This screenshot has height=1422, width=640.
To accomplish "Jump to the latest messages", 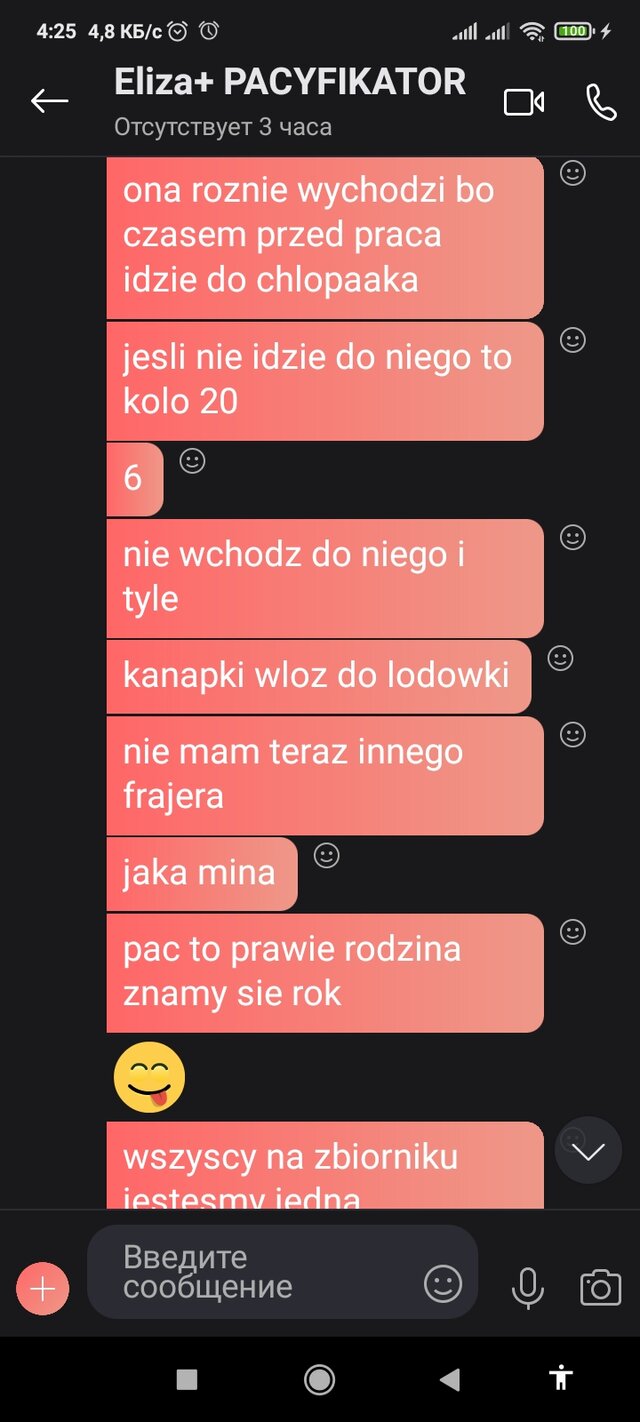I will click(588, 1151).
